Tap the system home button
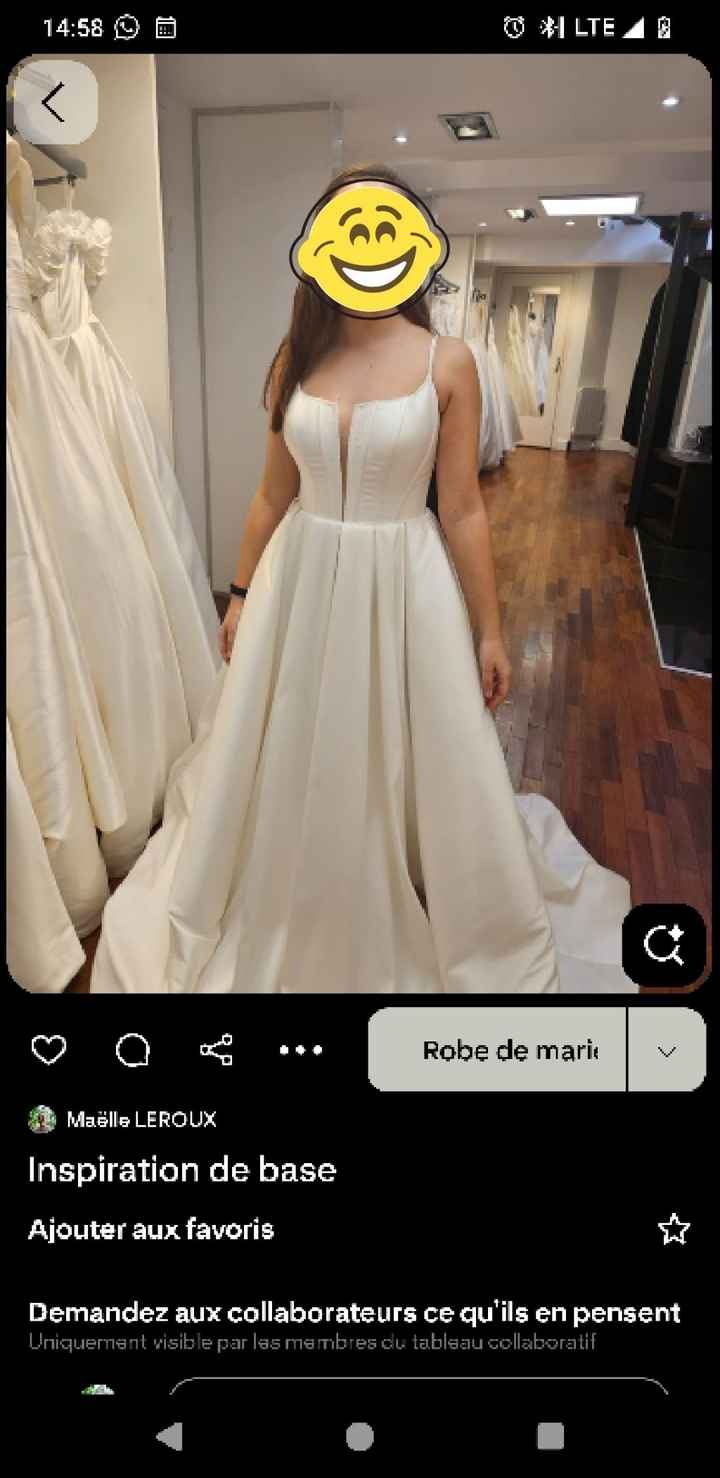Viewport: 720px width, 1478px height. point(360,1436)
